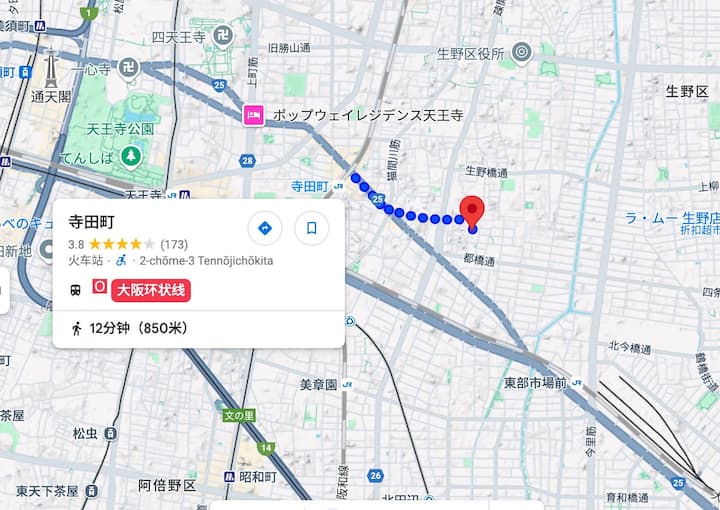The width and height of the screenshot is (720, 510).
Task: Select the 昭和町 subway station marker
Action: (x=231, y=477)
